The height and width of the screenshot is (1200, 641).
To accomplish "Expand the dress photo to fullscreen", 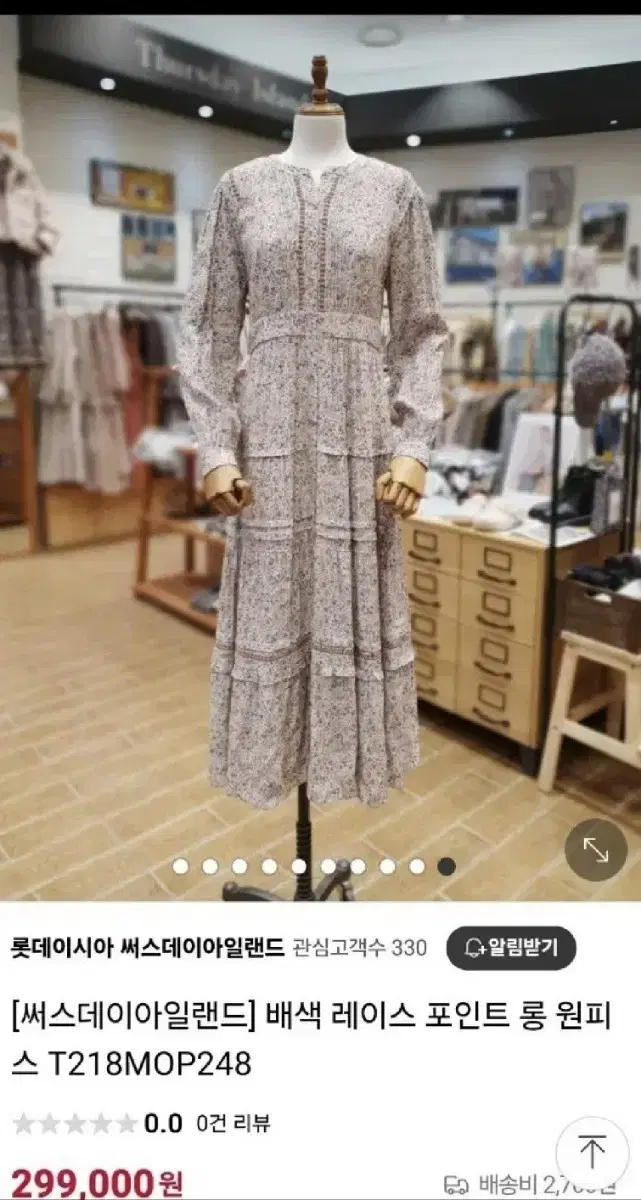I will tap(596, 850).
